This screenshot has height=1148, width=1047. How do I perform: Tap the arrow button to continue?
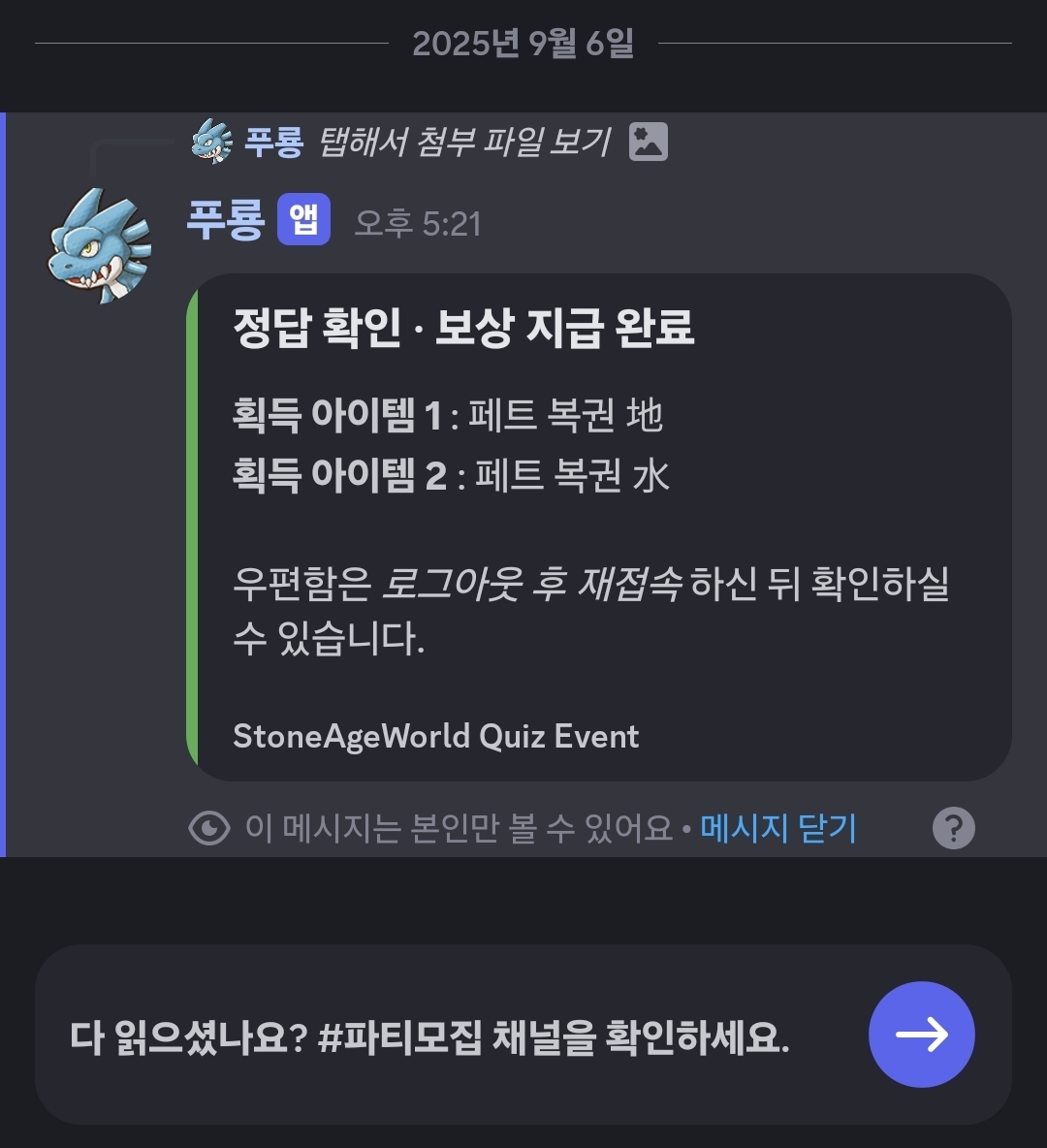point(921,1035)
